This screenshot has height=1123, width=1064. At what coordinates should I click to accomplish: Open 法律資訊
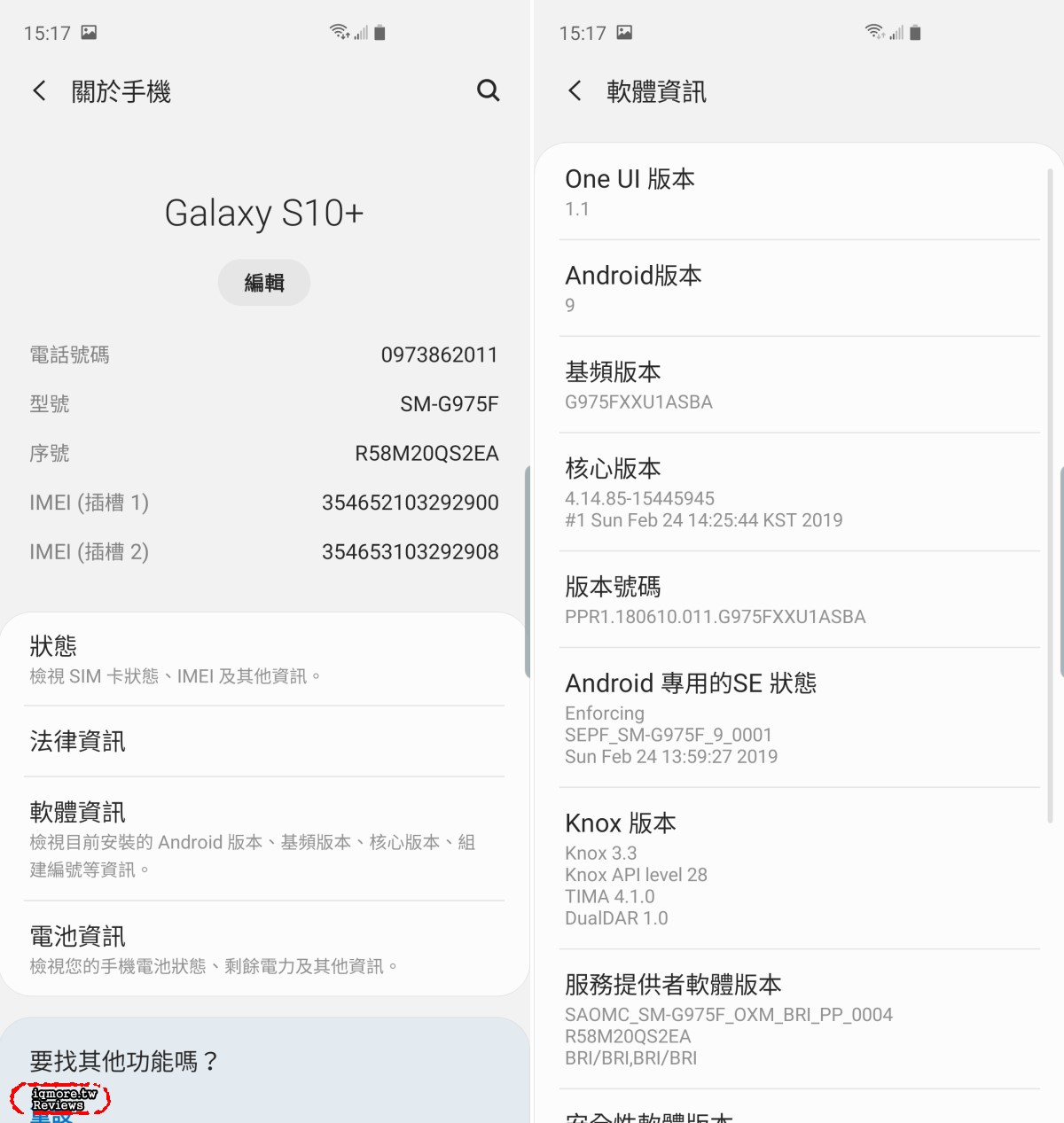264,742
